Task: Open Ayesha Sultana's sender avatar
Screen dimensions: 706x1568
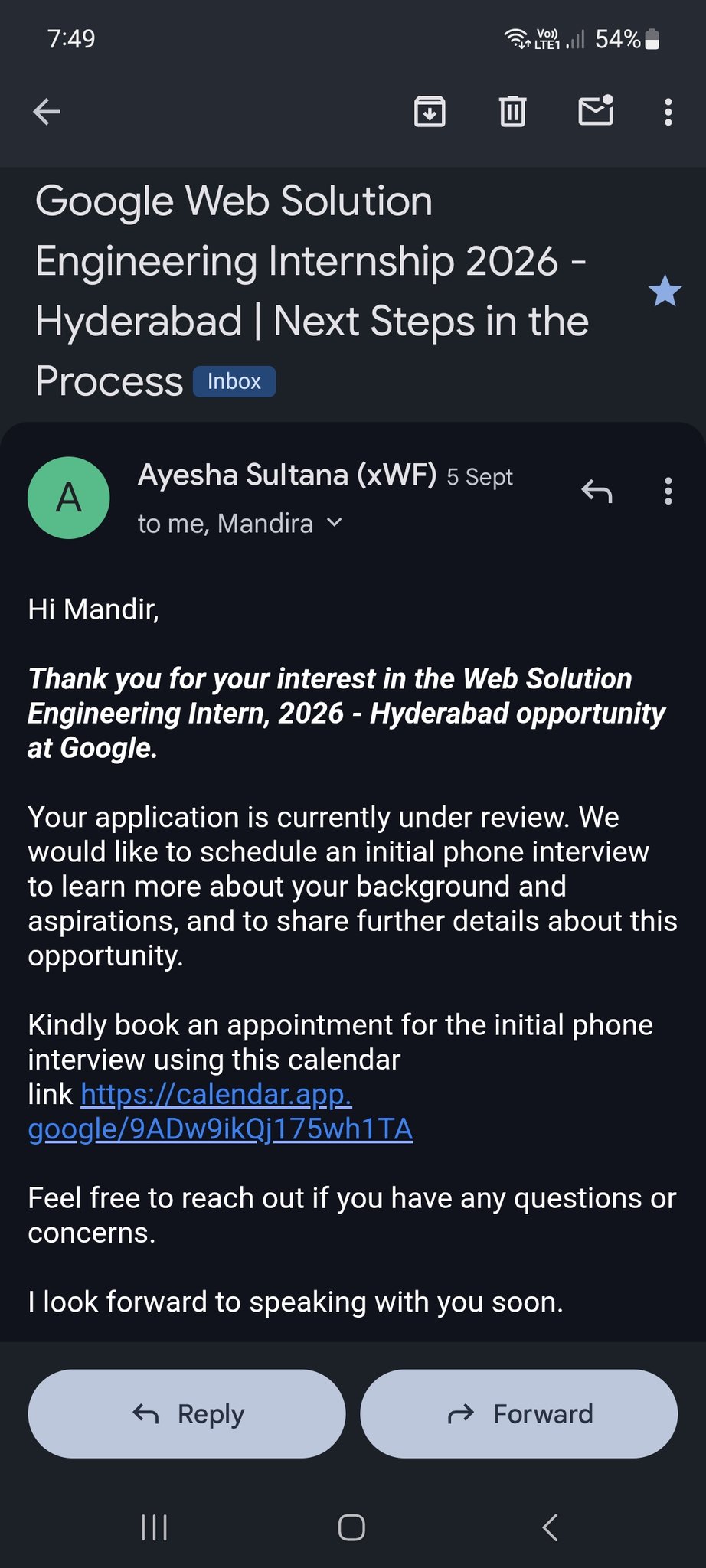Action: (69, 498)
